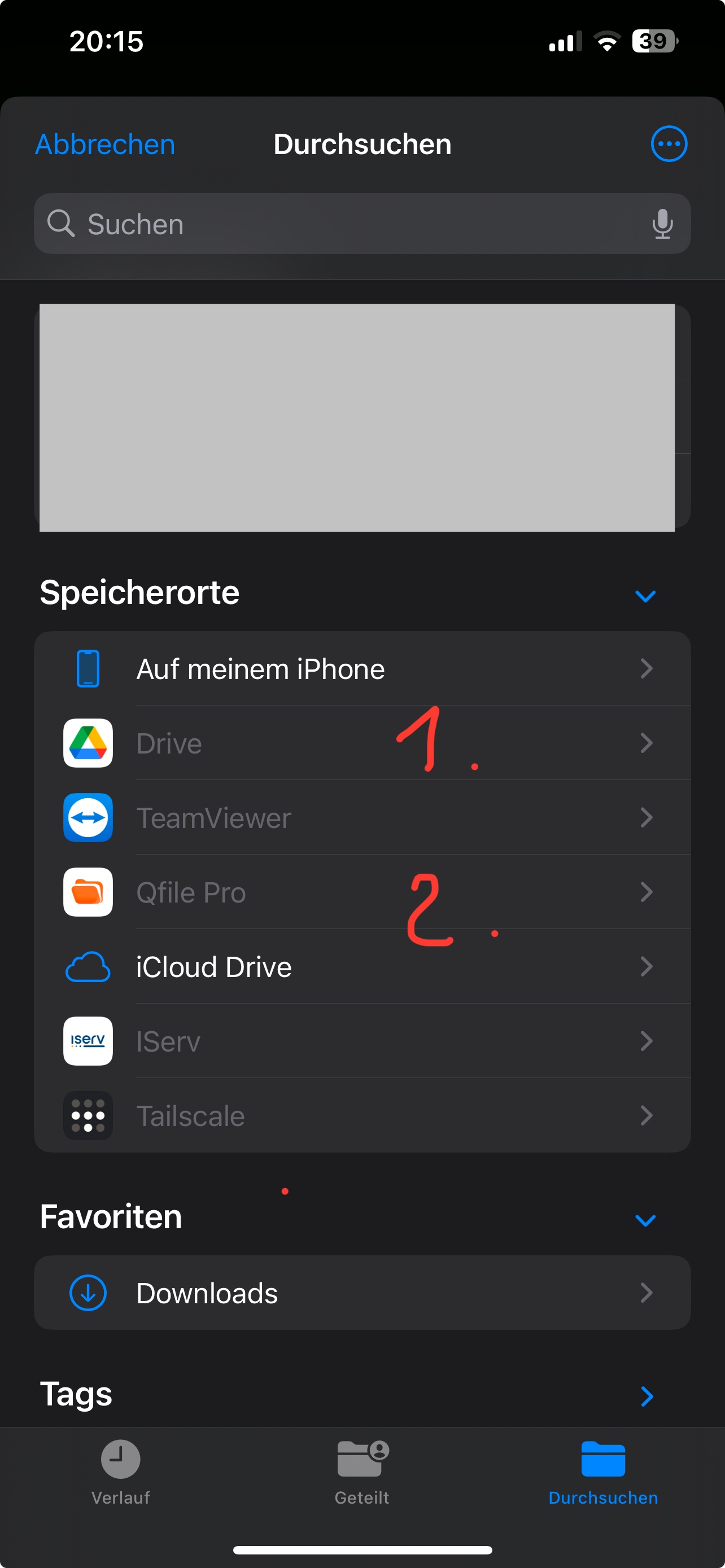The image size is (725, 1568).
Task: Switch to the Verlauf tab
Action: [120, 1470]
